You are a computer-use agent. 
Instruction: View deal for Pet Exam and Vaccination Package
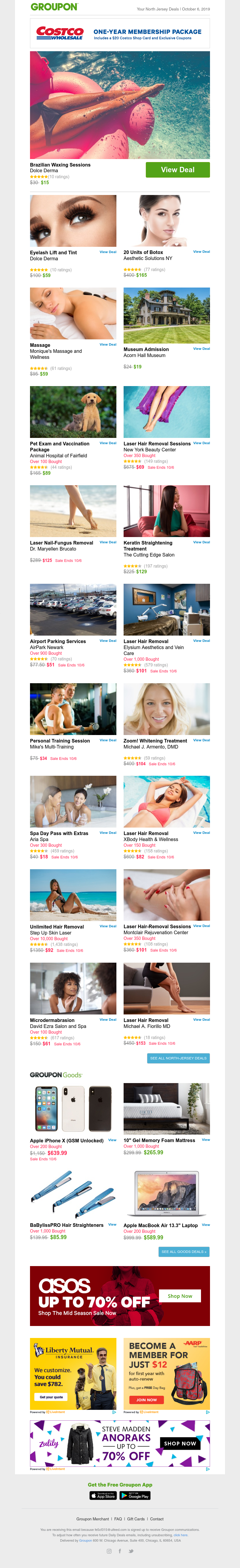point(108,443)
